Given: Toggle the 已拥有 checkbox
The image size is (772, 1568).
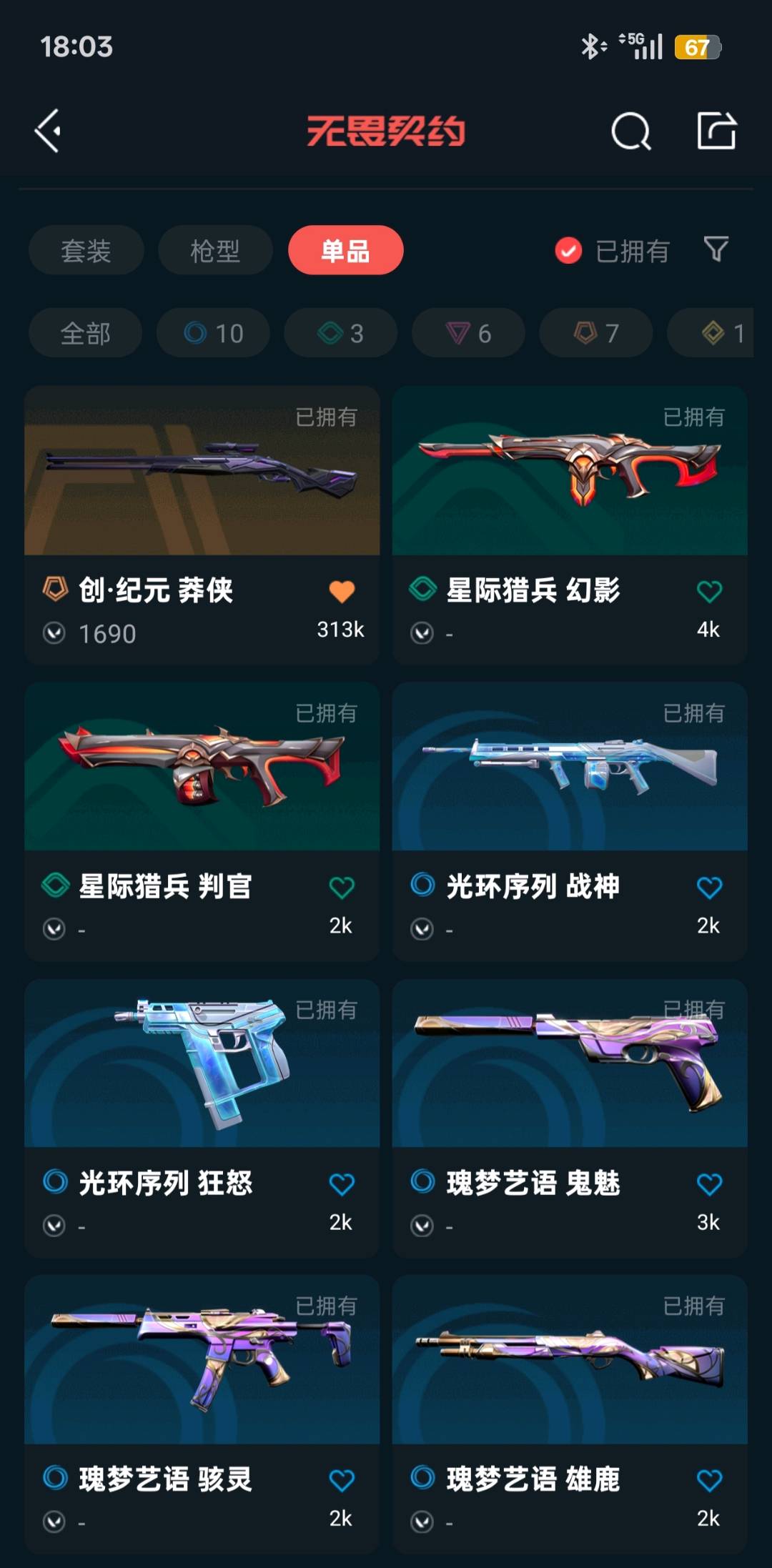Looking at the screenshot, I should coord(568,250).
